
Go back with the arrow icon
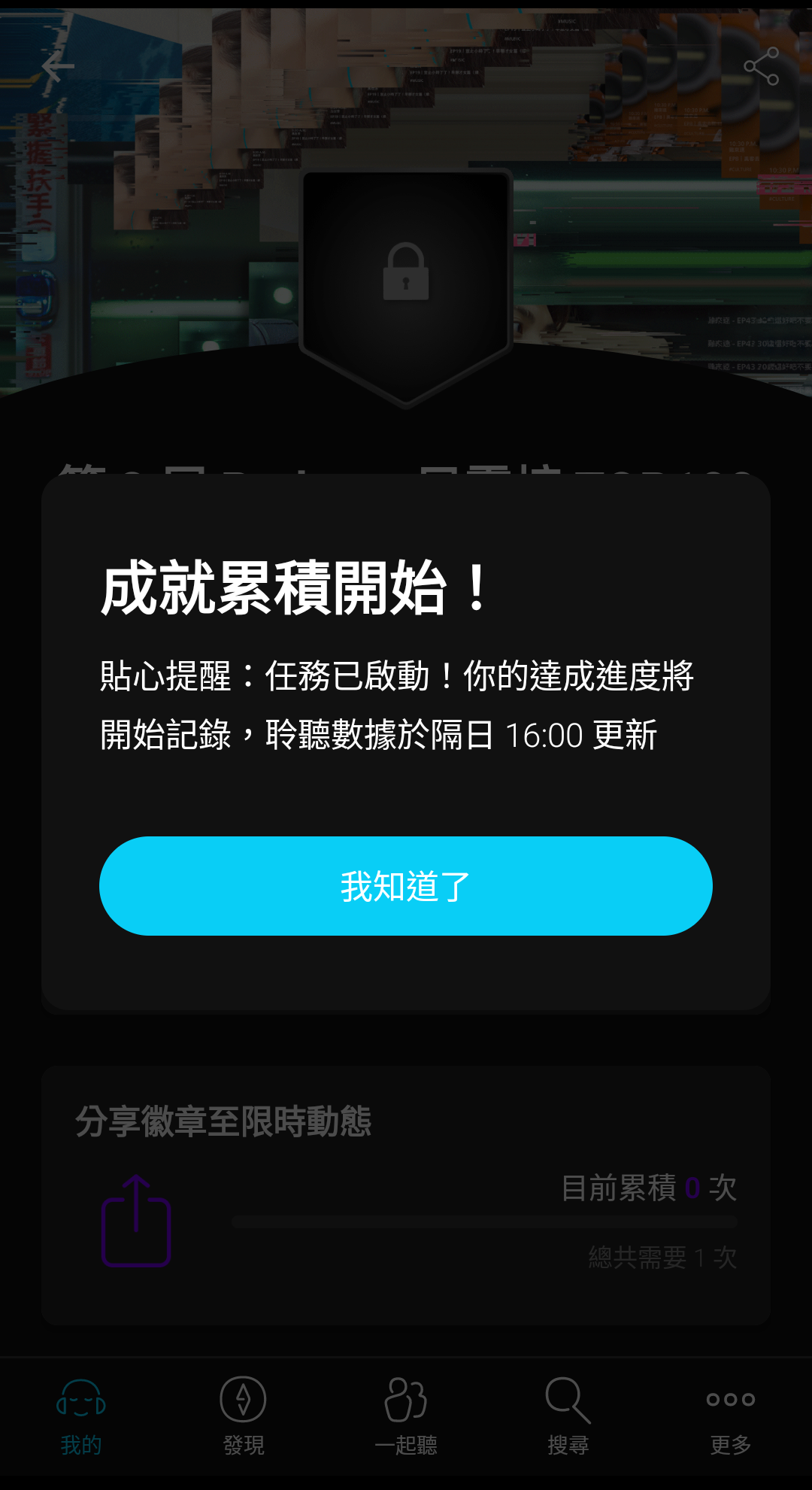pos(58,67)
